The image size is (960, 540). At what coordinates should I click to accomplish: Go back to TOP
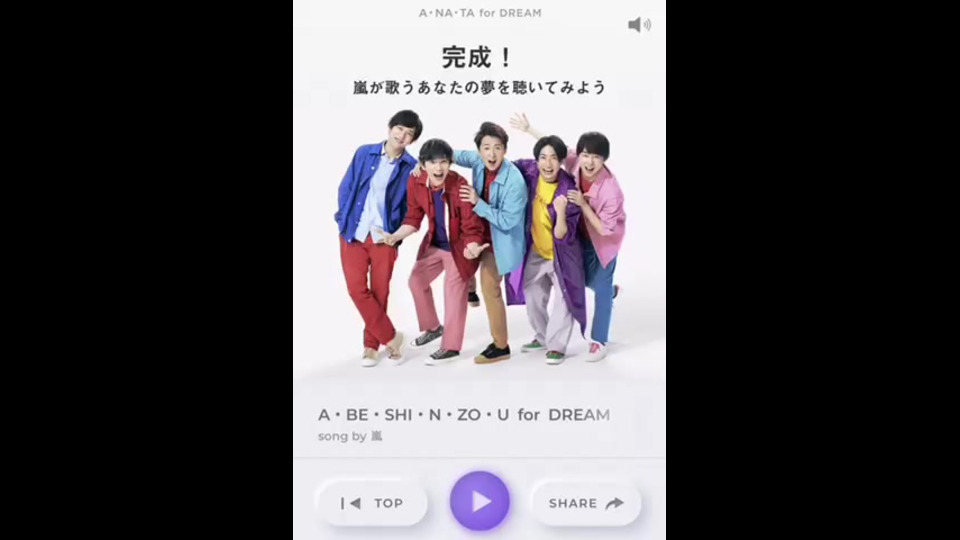pos(371,503)
